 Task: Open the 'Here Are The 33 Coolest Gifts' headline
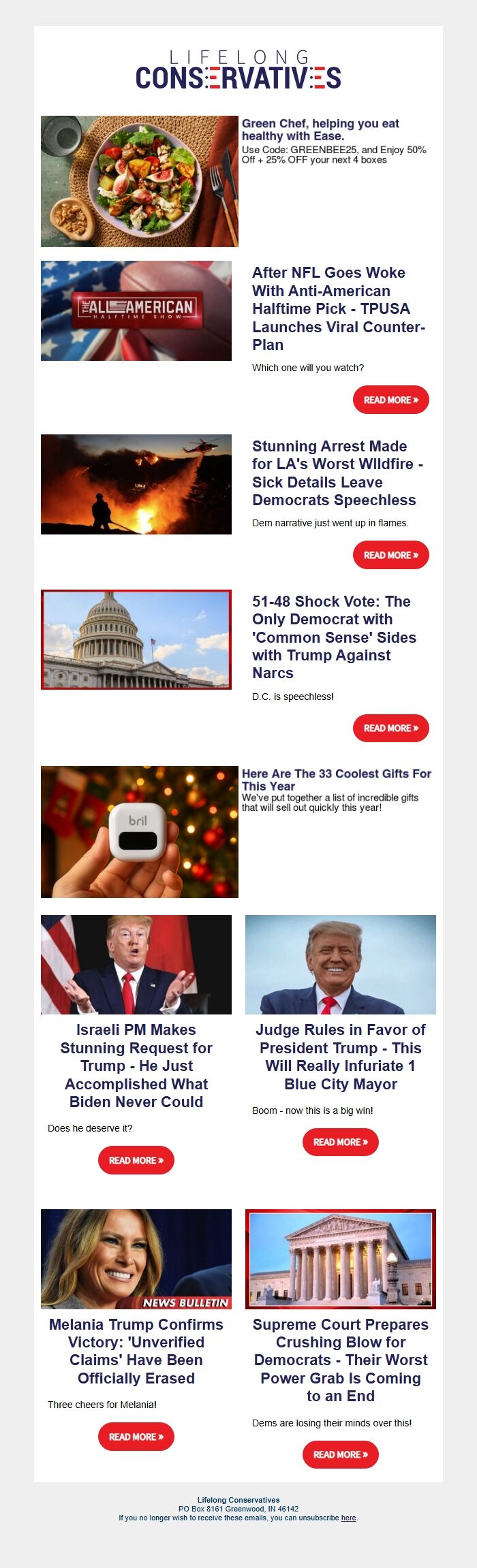tap(336, 780)
